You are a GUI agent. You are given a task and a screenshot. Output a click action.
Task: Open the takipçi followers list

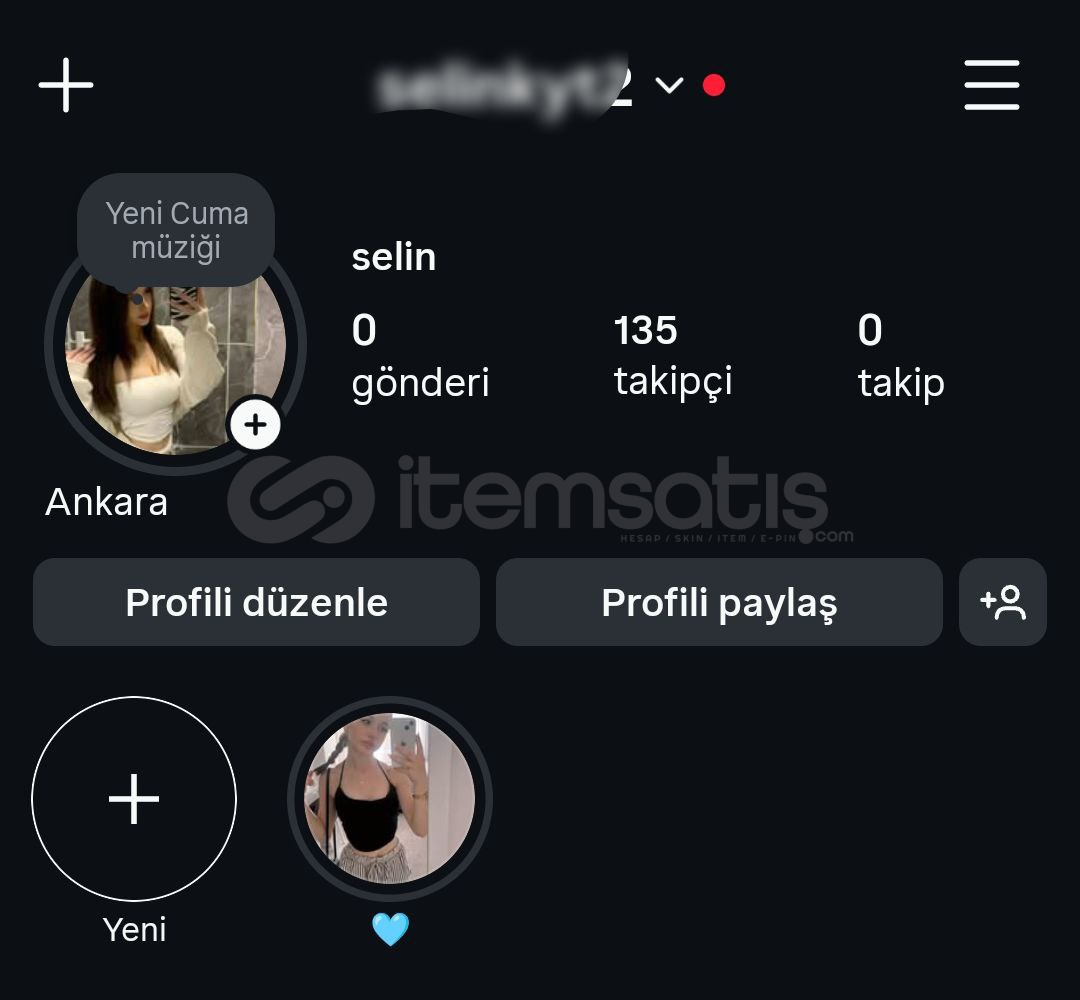[x=672, y=356]
